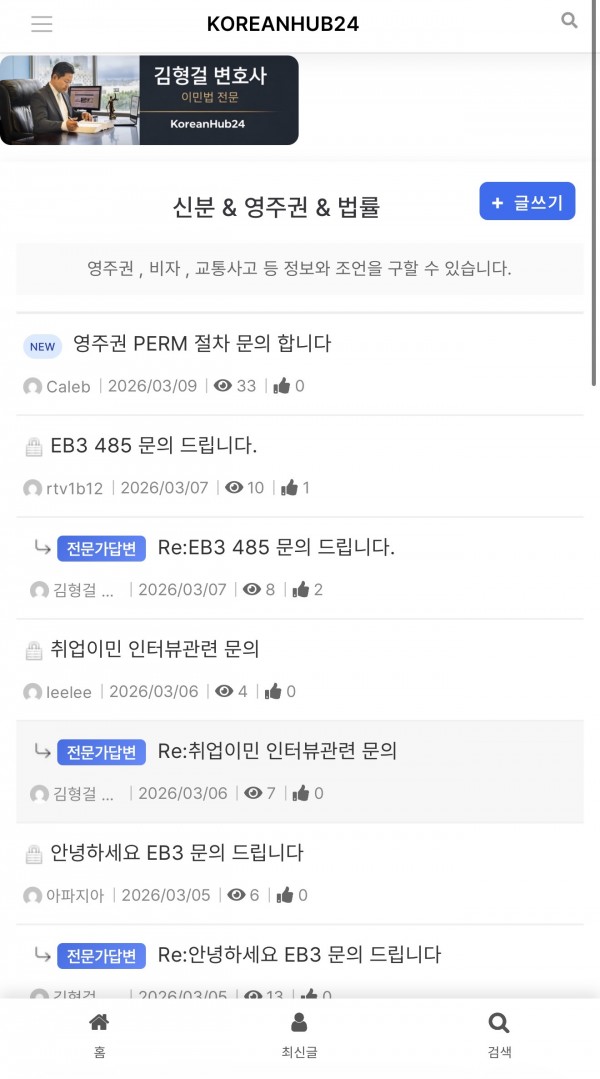The image size is (600, 1079).
Task: Open post 안녕하세요 EB3 문의 드립니다
Action: pyautogui.click(x=177, y=853)
